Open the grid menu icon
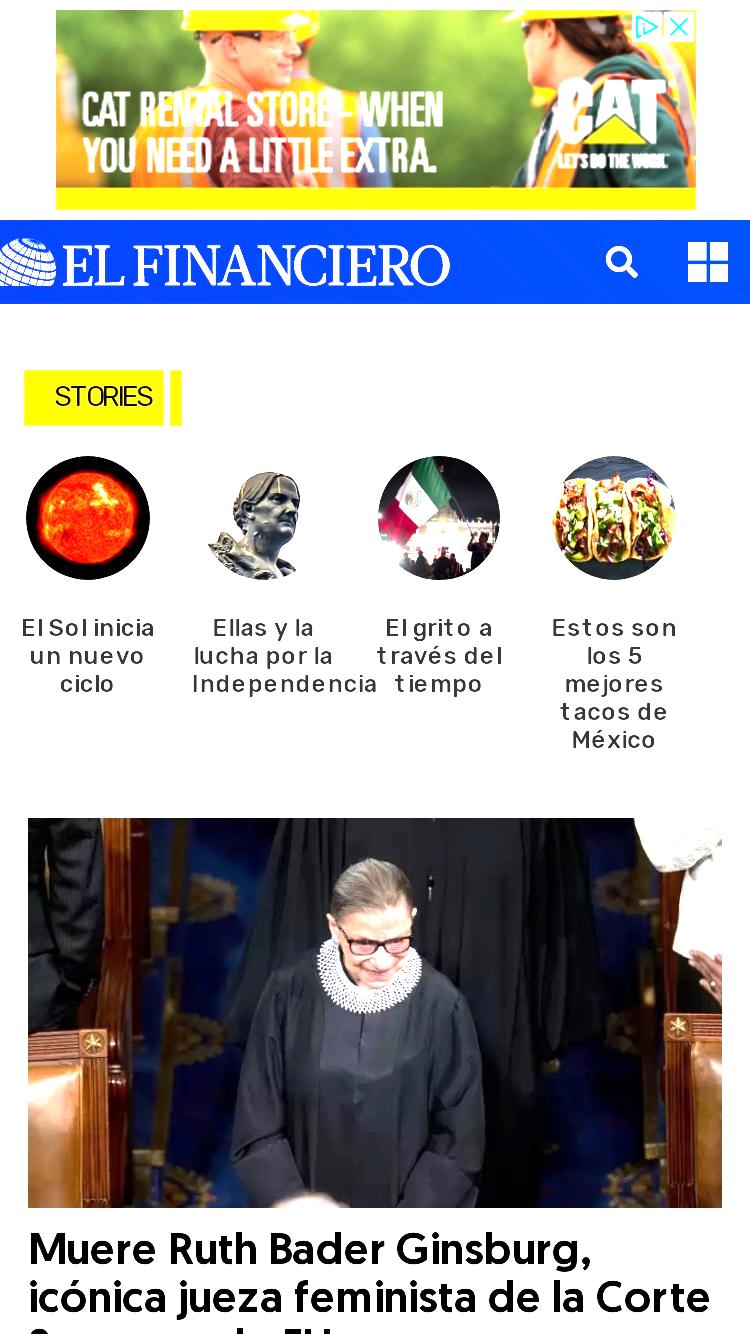This screenshot has height=1334, width=750. coord(708,262)
